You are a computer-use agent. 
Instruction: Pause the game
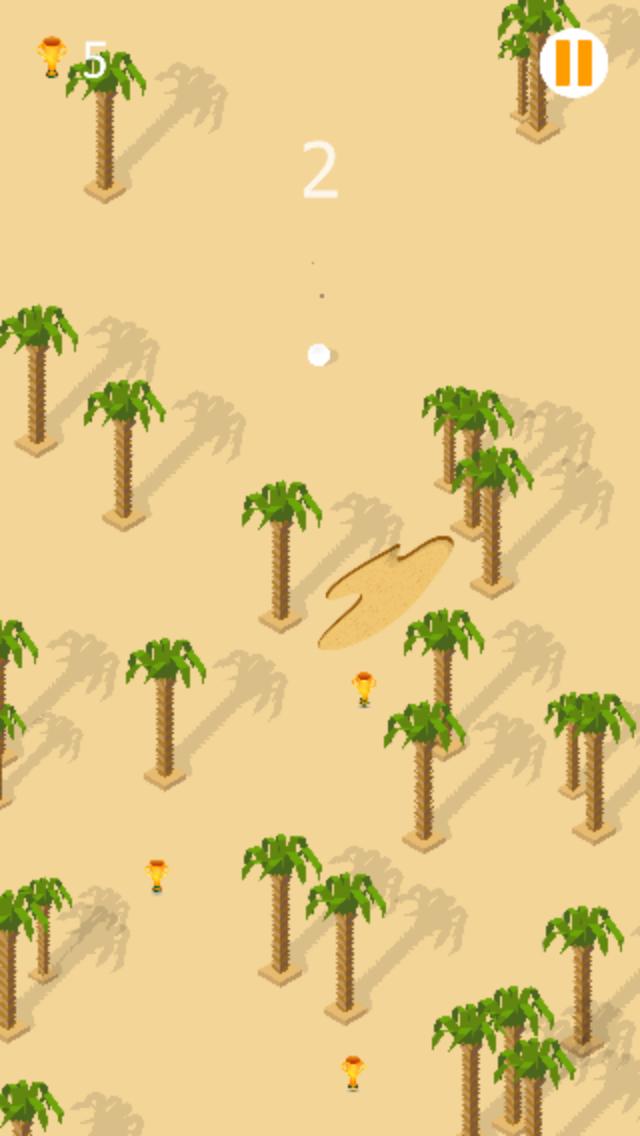point(574,63)
